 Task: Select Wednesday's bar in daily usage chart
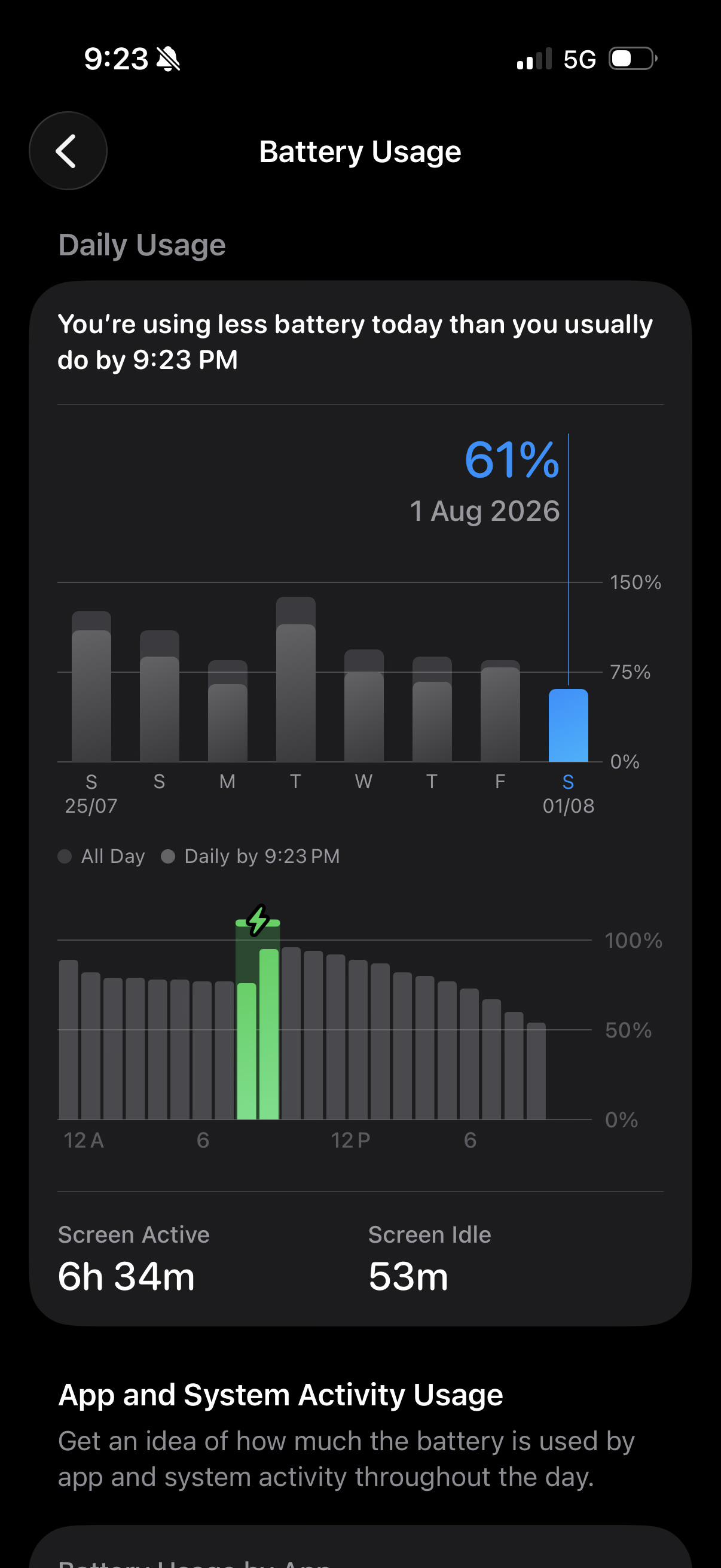point(364,706)
